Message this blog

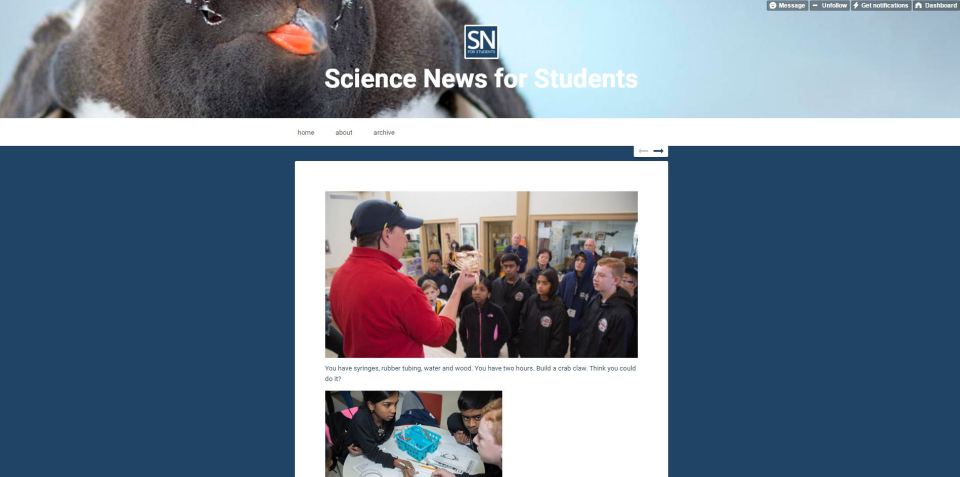[787, 6]
